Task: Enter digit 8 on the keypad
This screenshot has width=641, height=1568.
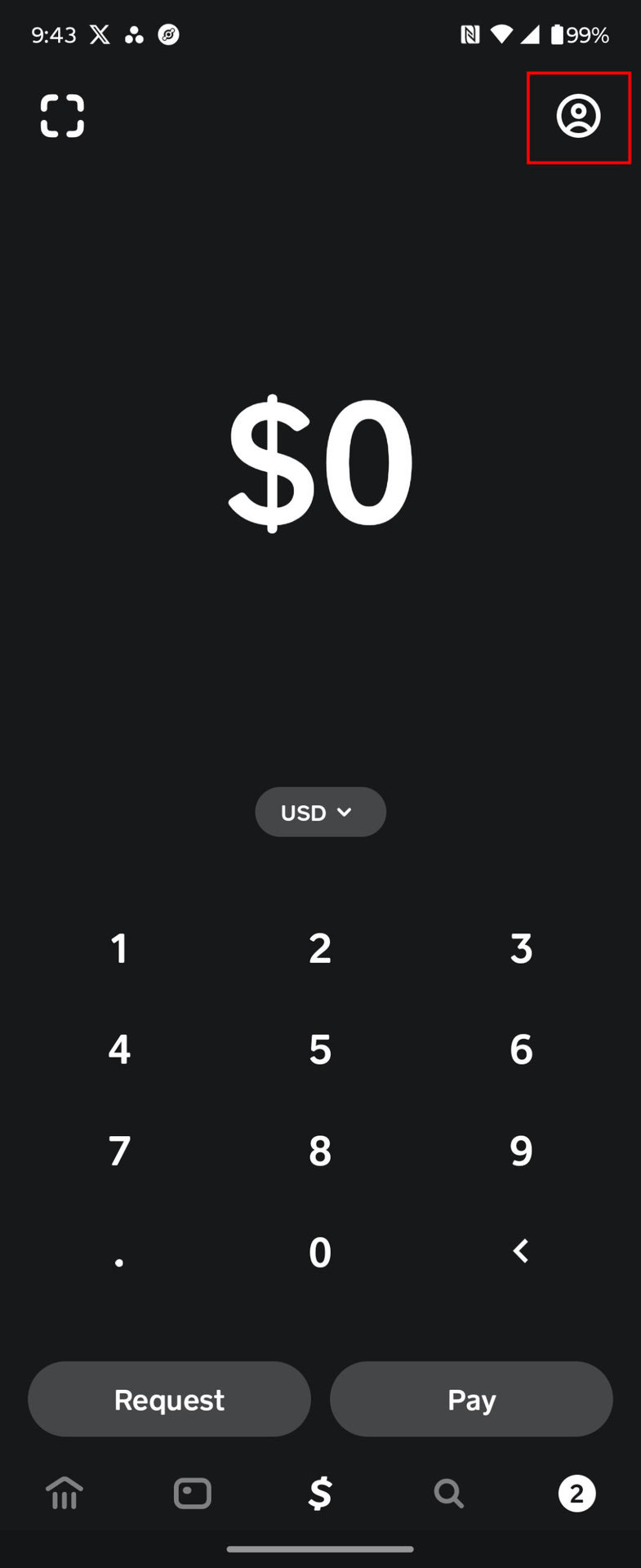Action: pos(320,1151)
